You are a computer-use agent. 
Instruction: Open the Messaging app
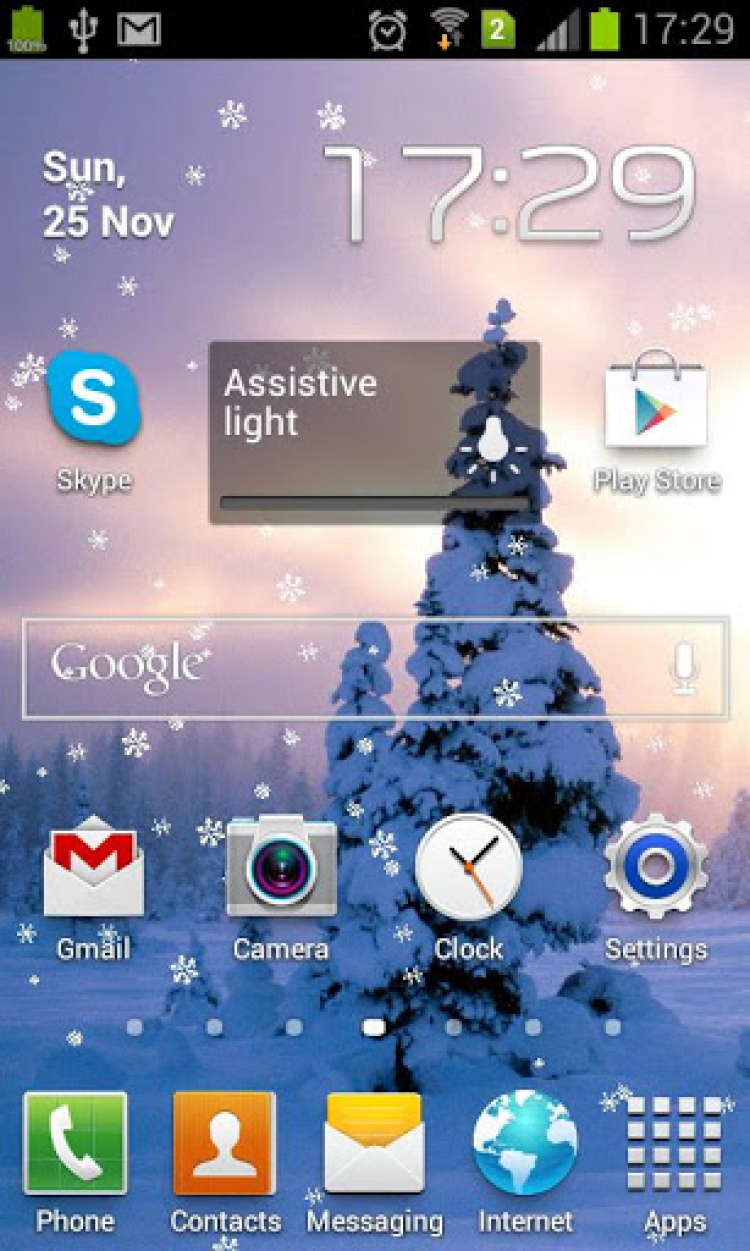click(375, 1143)
